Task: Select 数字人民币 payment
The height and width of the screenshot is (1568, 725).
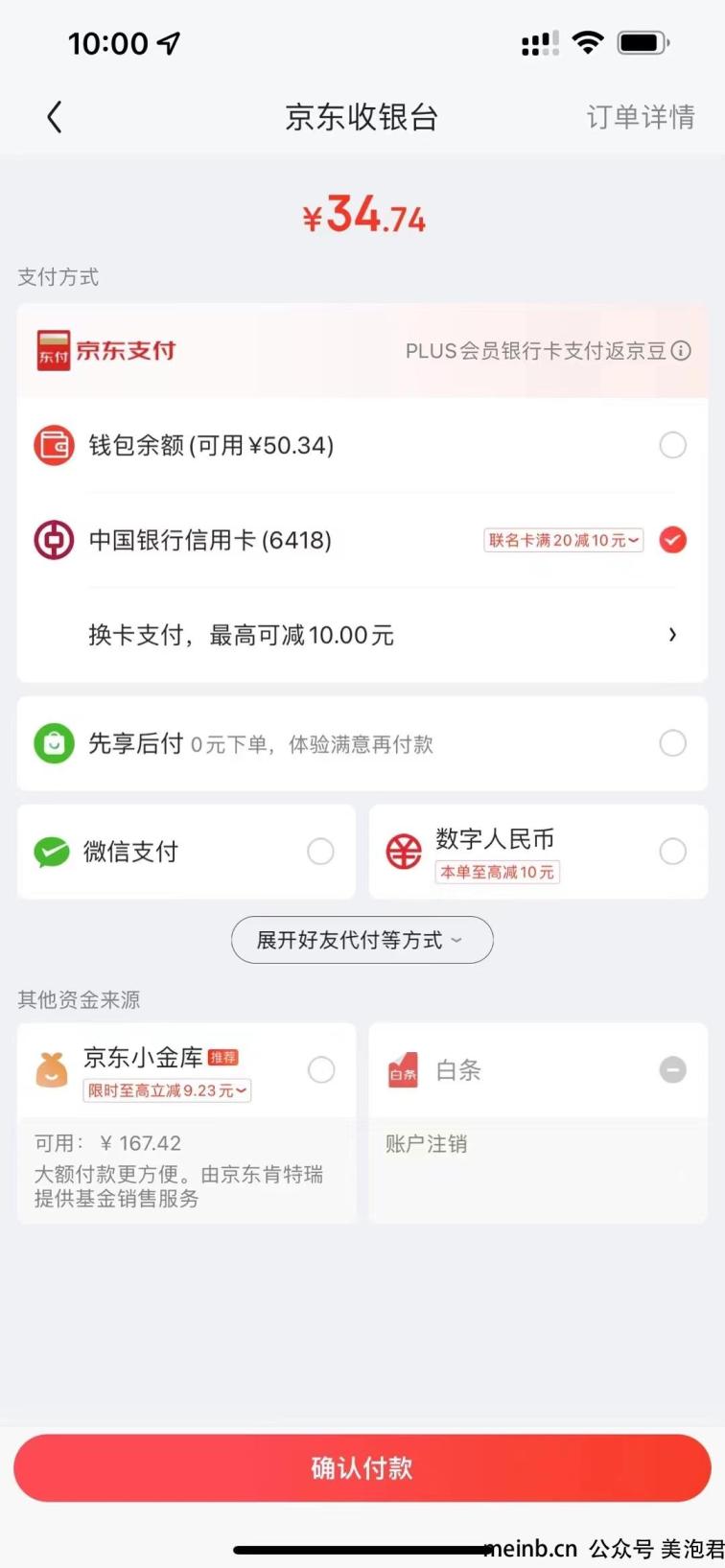Action: click(x=538, y=852)
